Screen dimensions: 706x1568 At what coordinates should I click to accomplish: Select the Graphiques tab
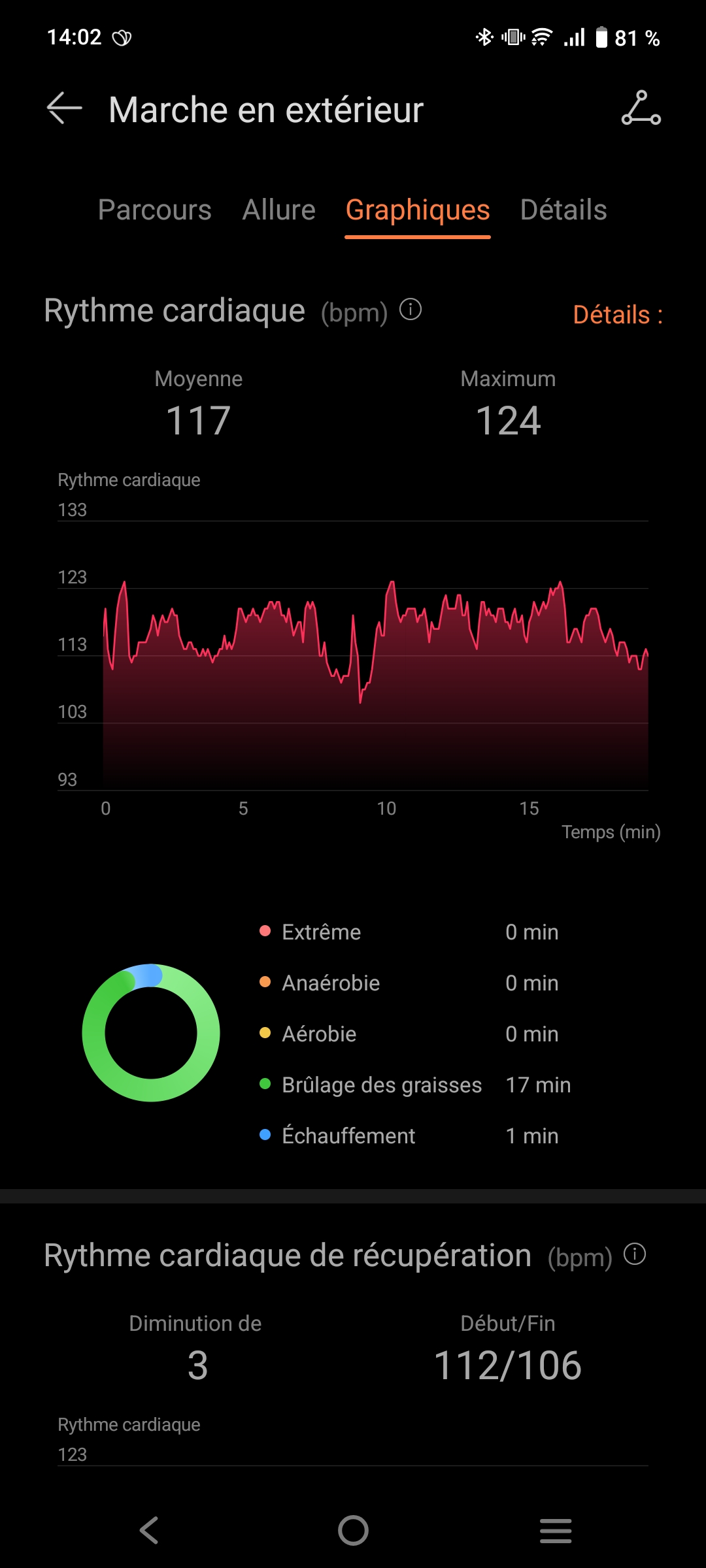pyautogui.click(x=417, y=210)
